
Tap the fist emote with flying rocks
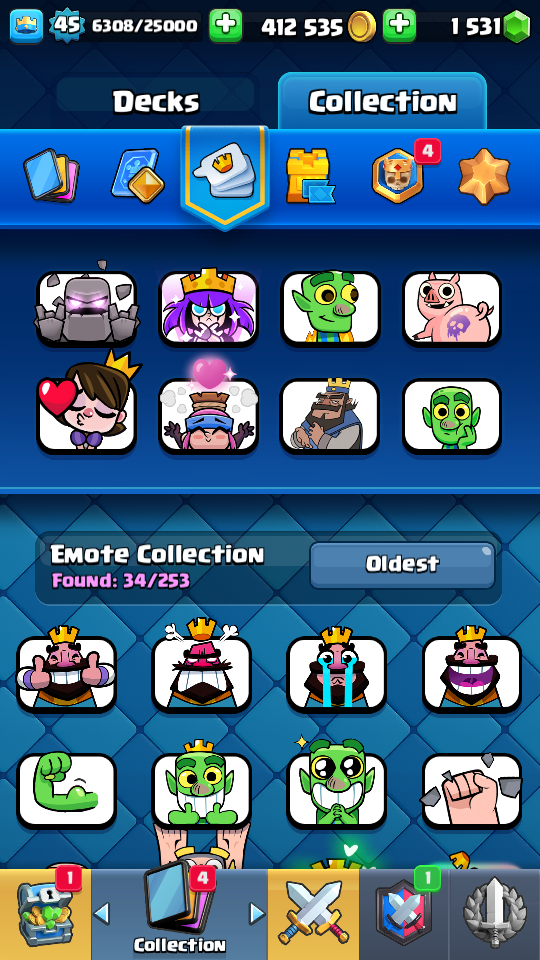point(472,790)
